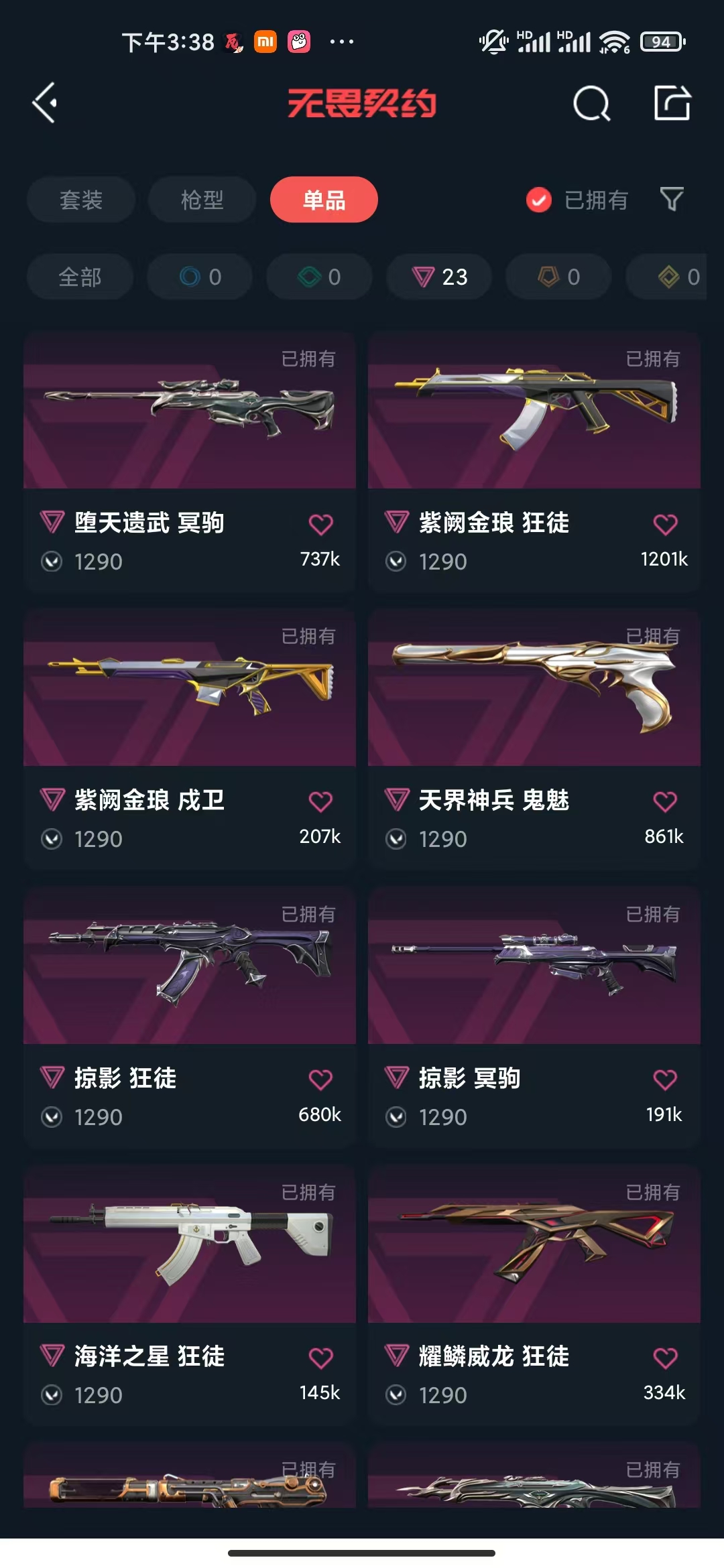Select the 全部 tier chip
Screen dimensions: 724x1568
click(x=80, y=277)
